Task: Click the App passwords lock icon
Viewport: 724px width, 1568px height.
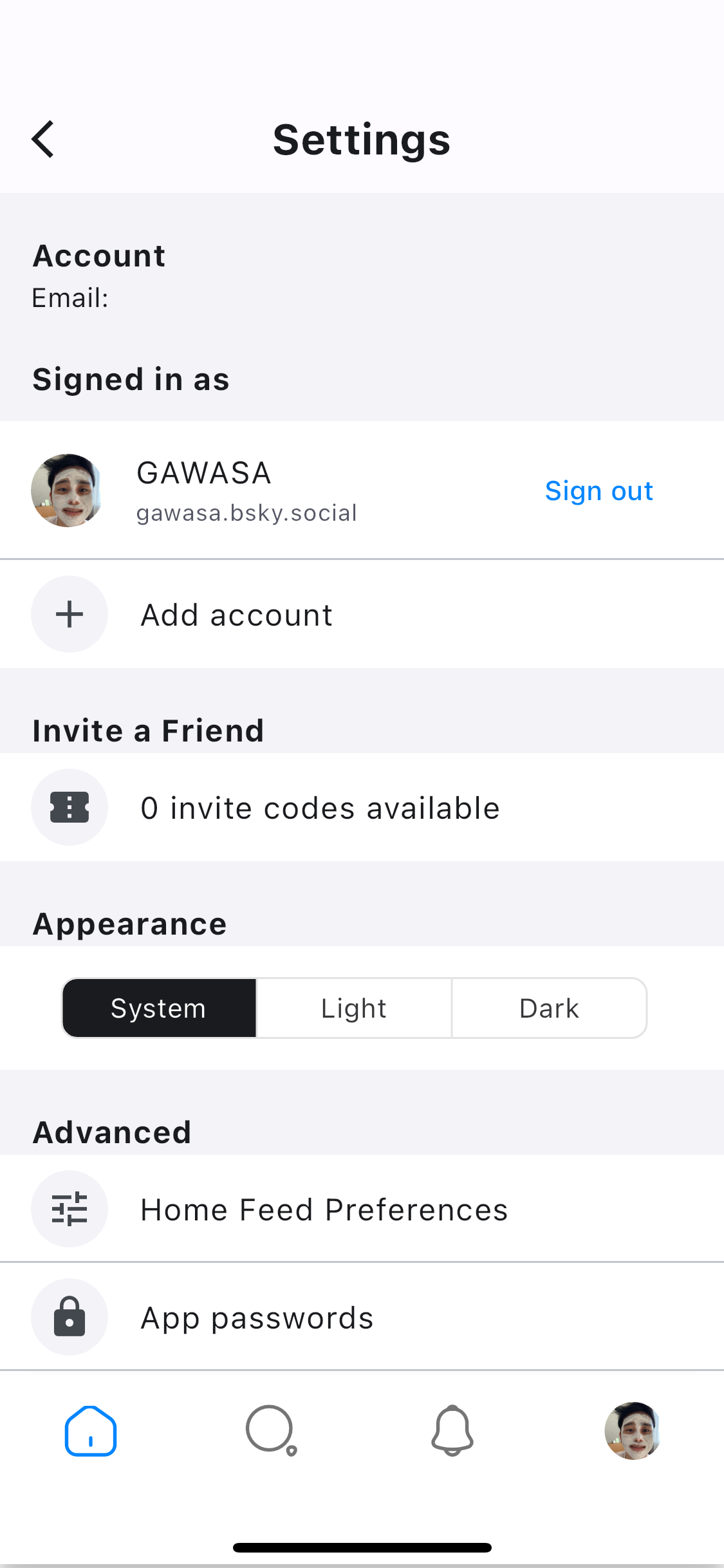Action: [70, 1317]
